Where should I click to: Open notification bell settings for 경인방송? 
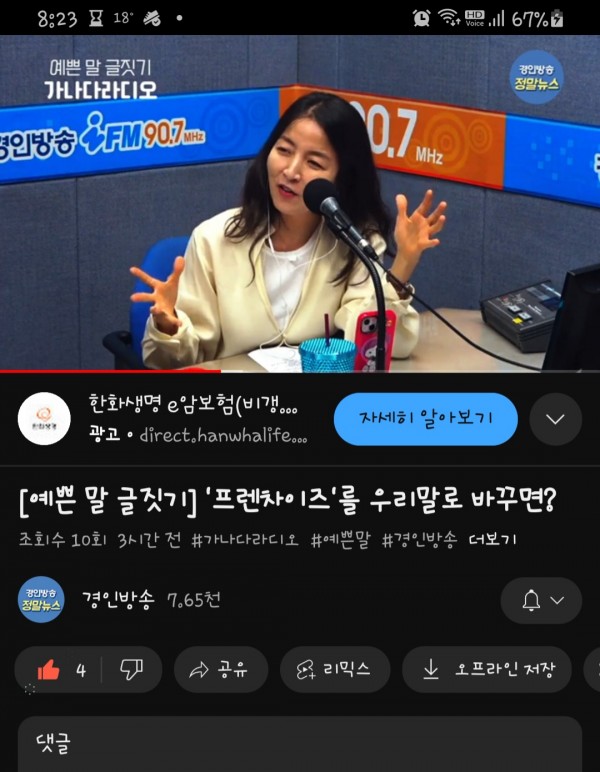coord(542,600)
